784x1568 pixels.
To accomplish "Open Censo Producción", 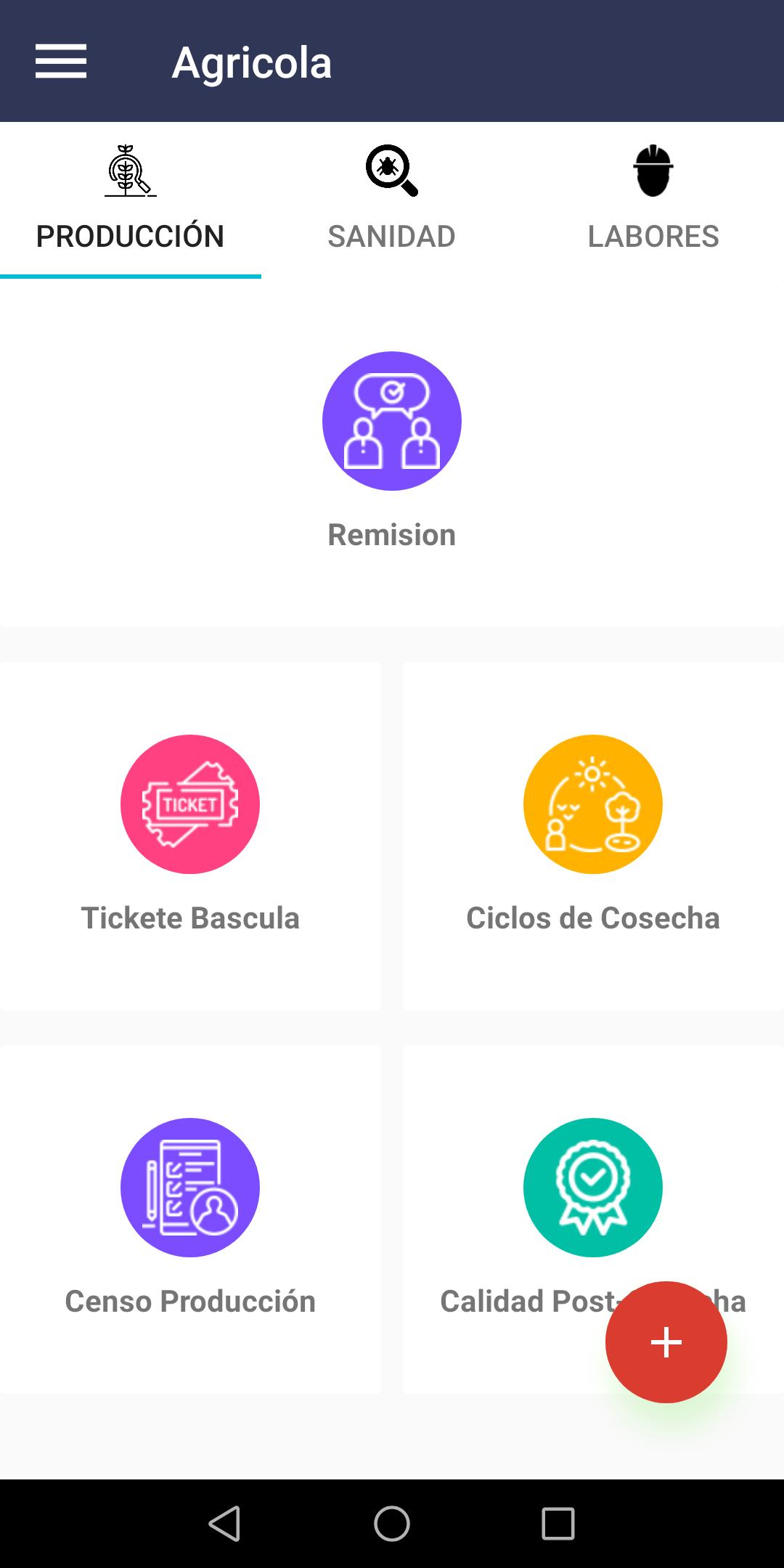I will coord(190,1219).
